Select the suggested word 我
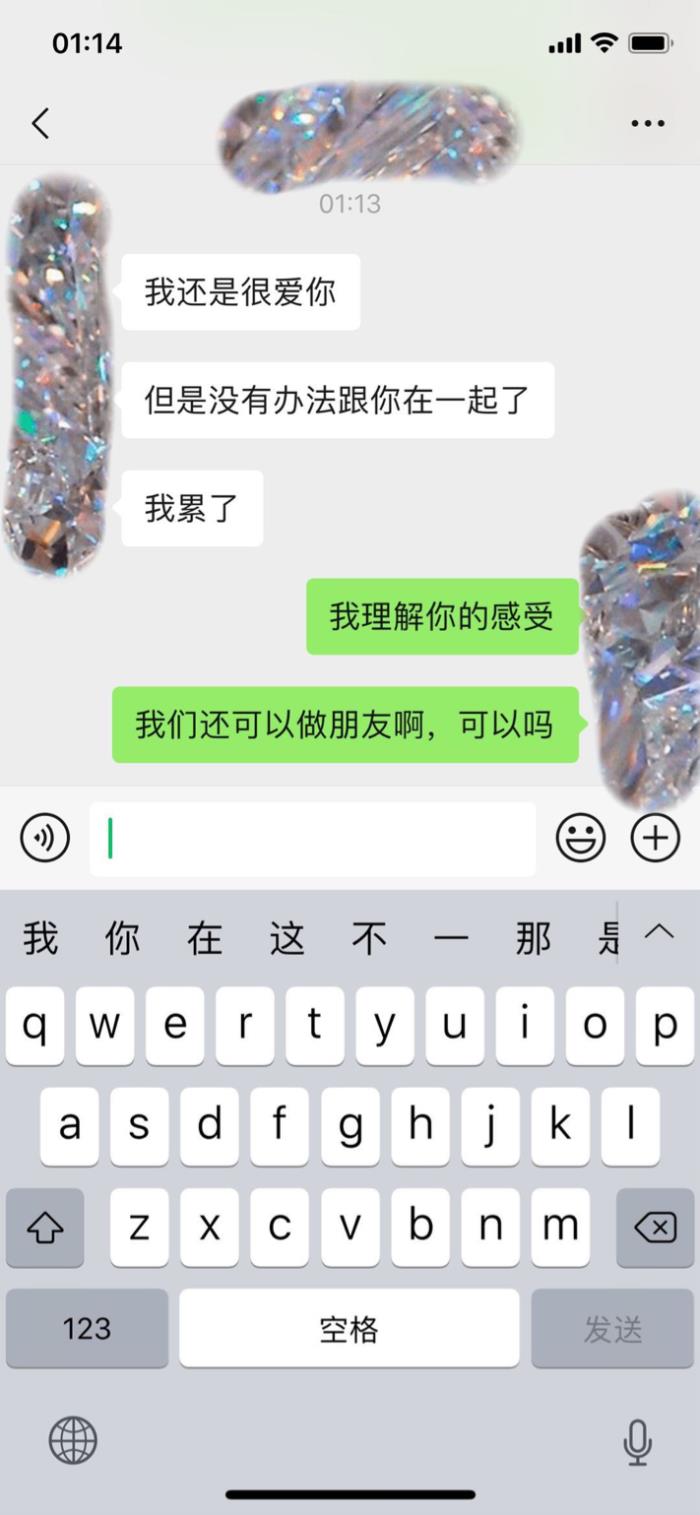Image resolution: width=700 pixels, height=1515 pixels. point(40,938)
